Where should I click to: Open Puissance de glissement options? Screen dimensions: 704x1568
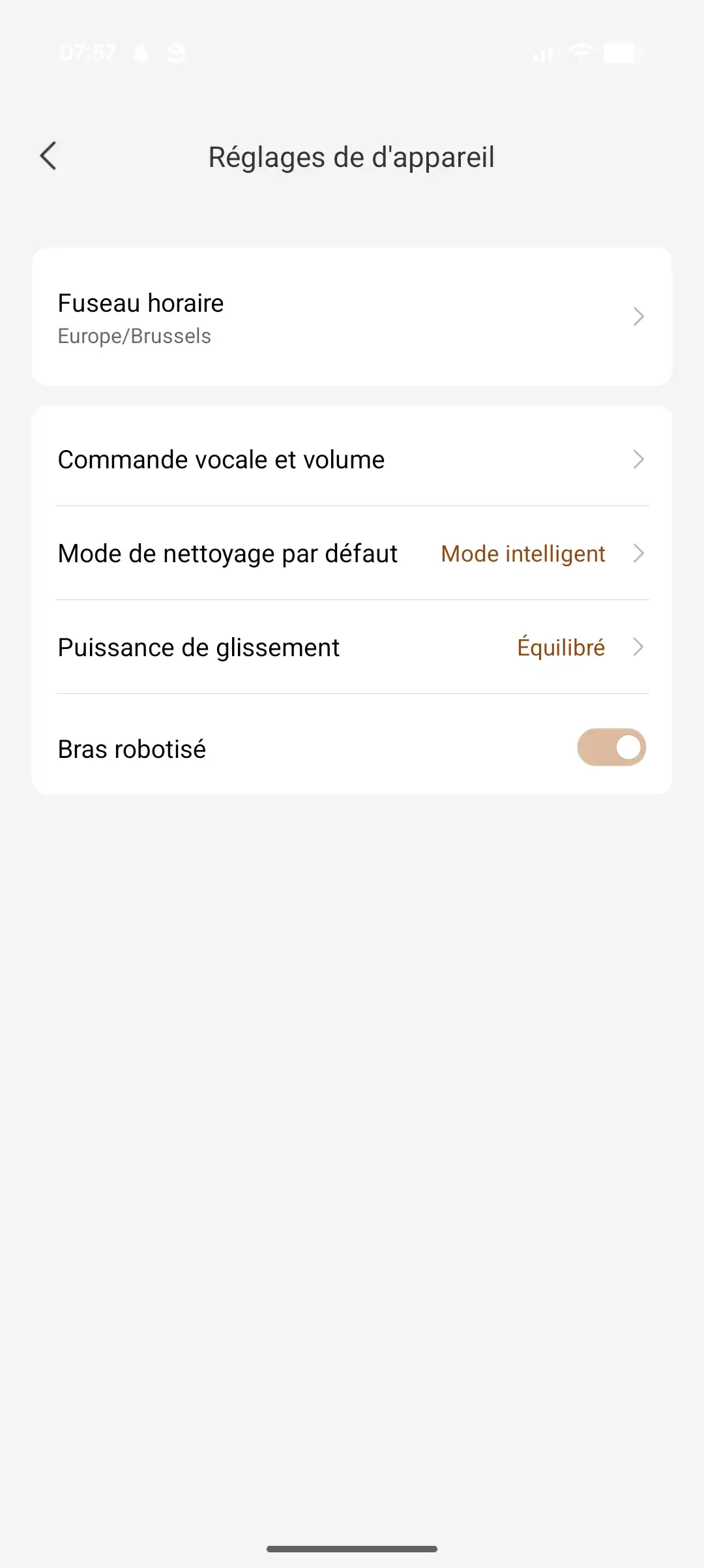pos(352,648)
